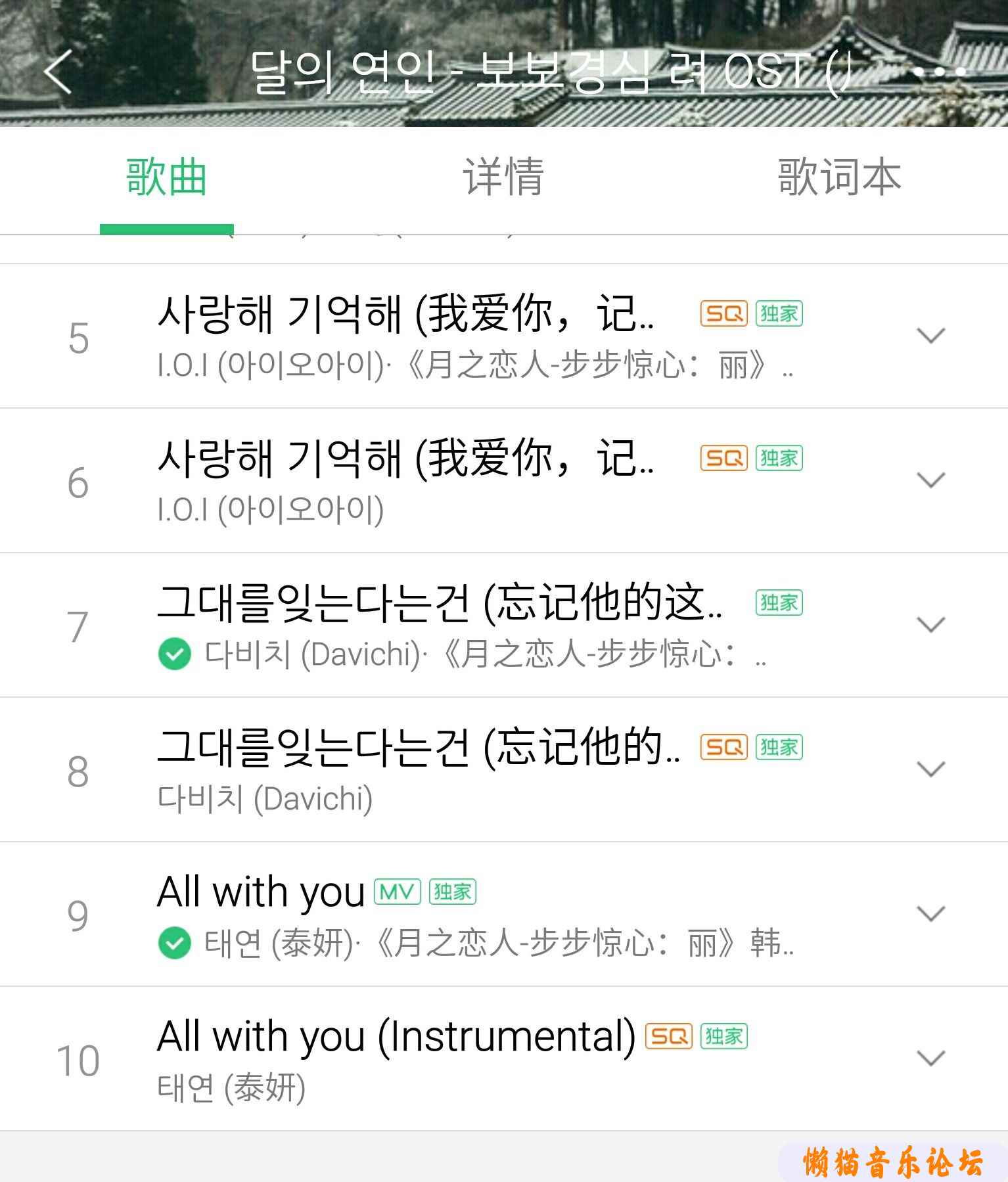The image size is (1008, 1182).
Task: Expand options chevron for track 5
Action: pyautogui.click(x=930, y=336)
